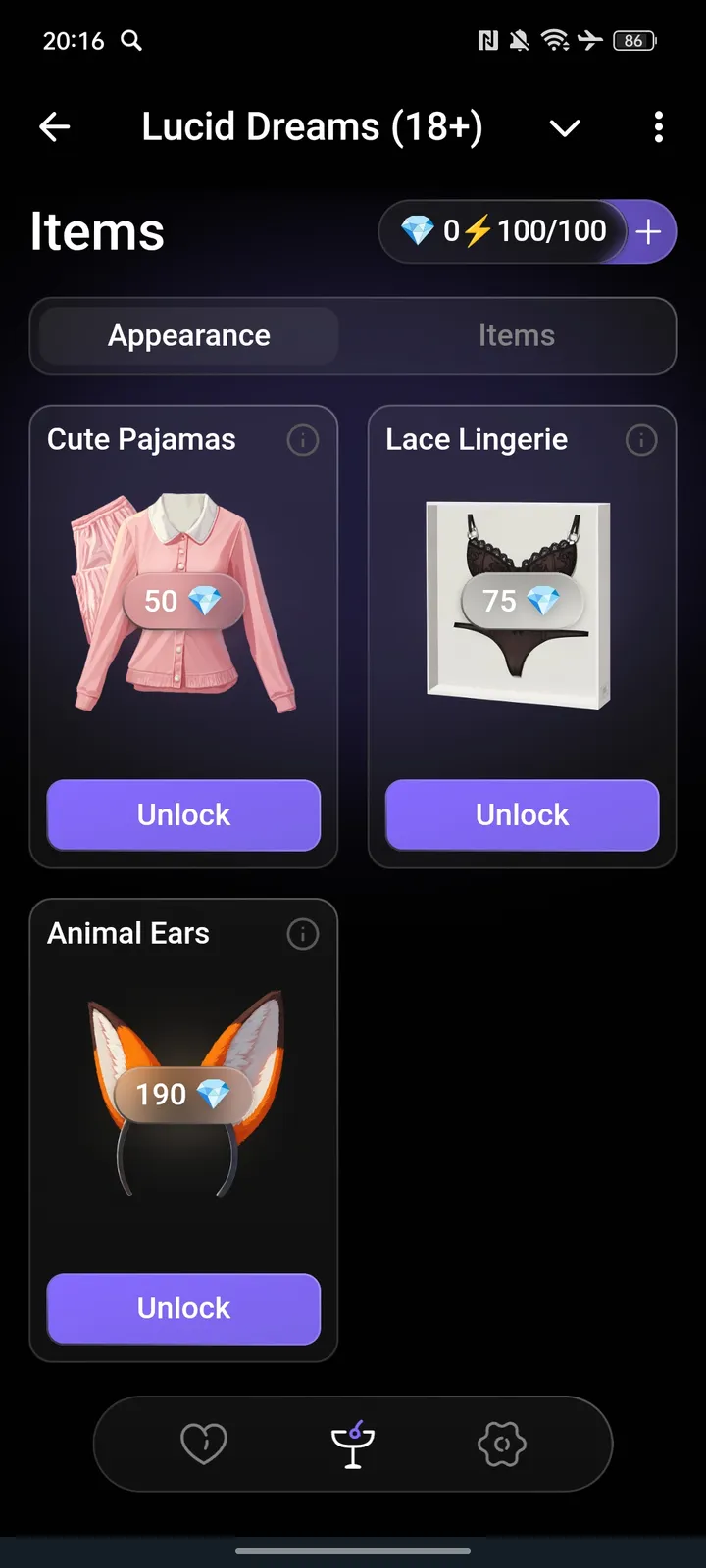Switch to the Items tab

(x=516, y=336)
